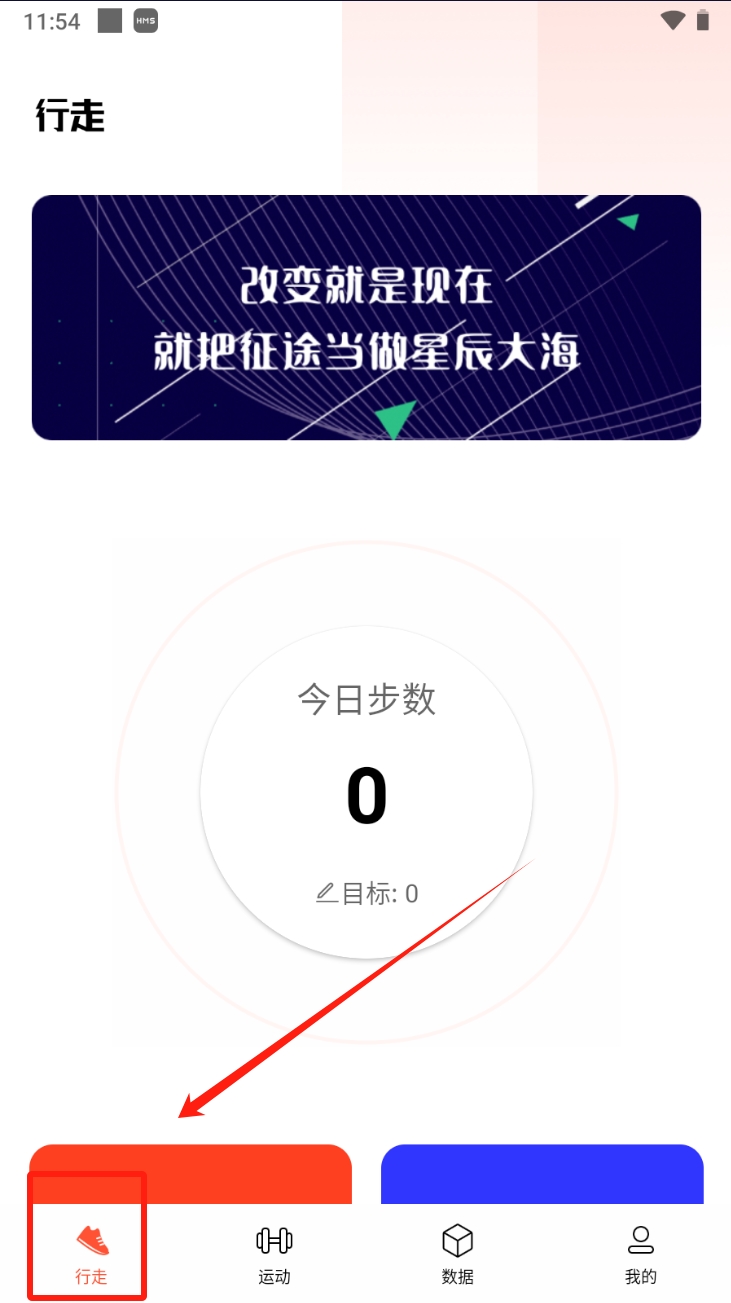The image size is (731, 1303).
Task: Edit the step goal 目标
Action: (x=367, y=893)
